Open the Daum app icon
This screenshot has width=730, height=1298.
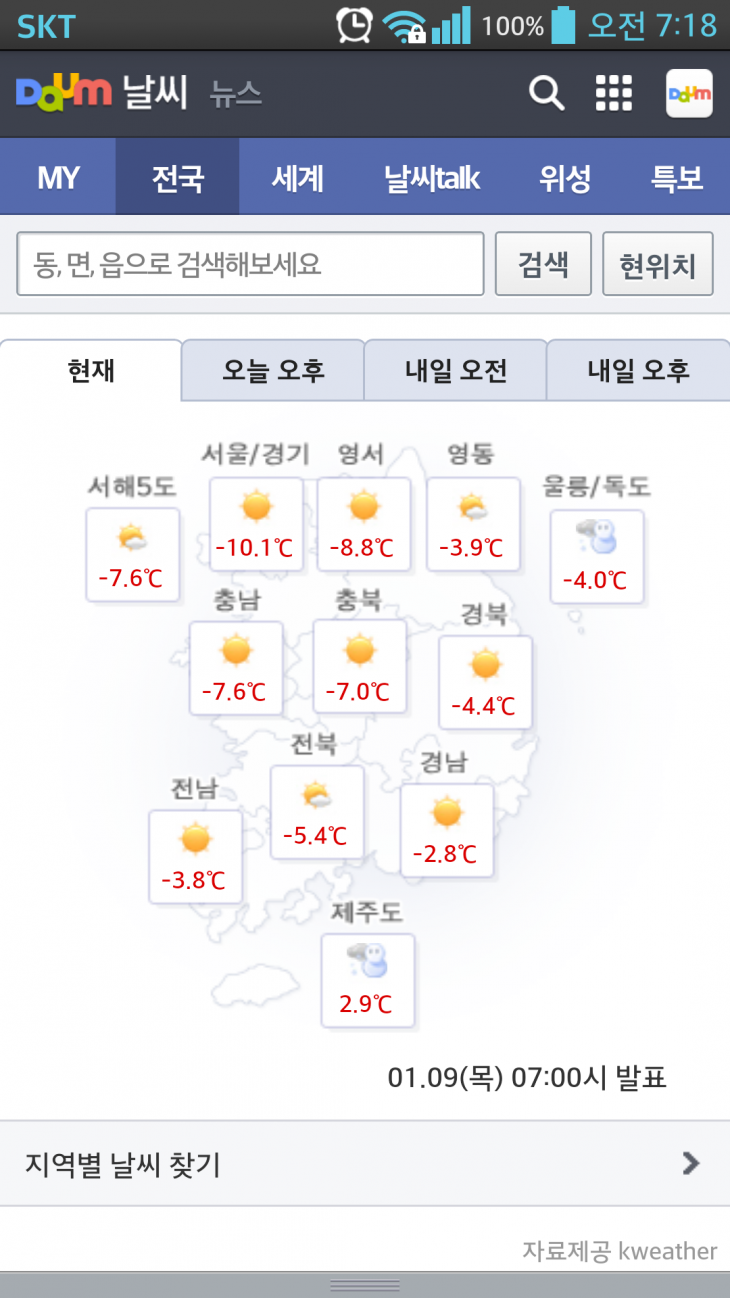pos(689,94)
